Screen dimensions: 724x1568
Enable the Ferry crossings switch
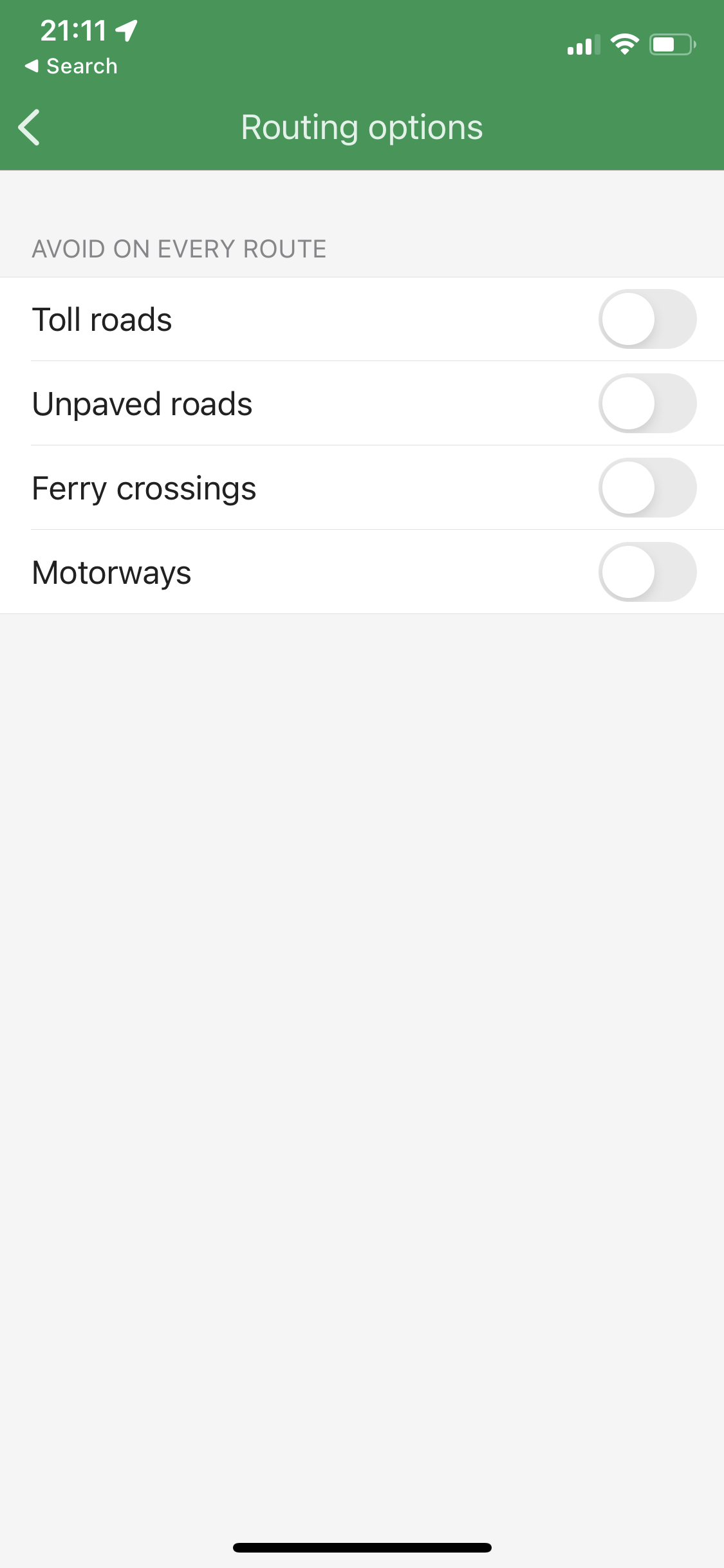(647, 488)
